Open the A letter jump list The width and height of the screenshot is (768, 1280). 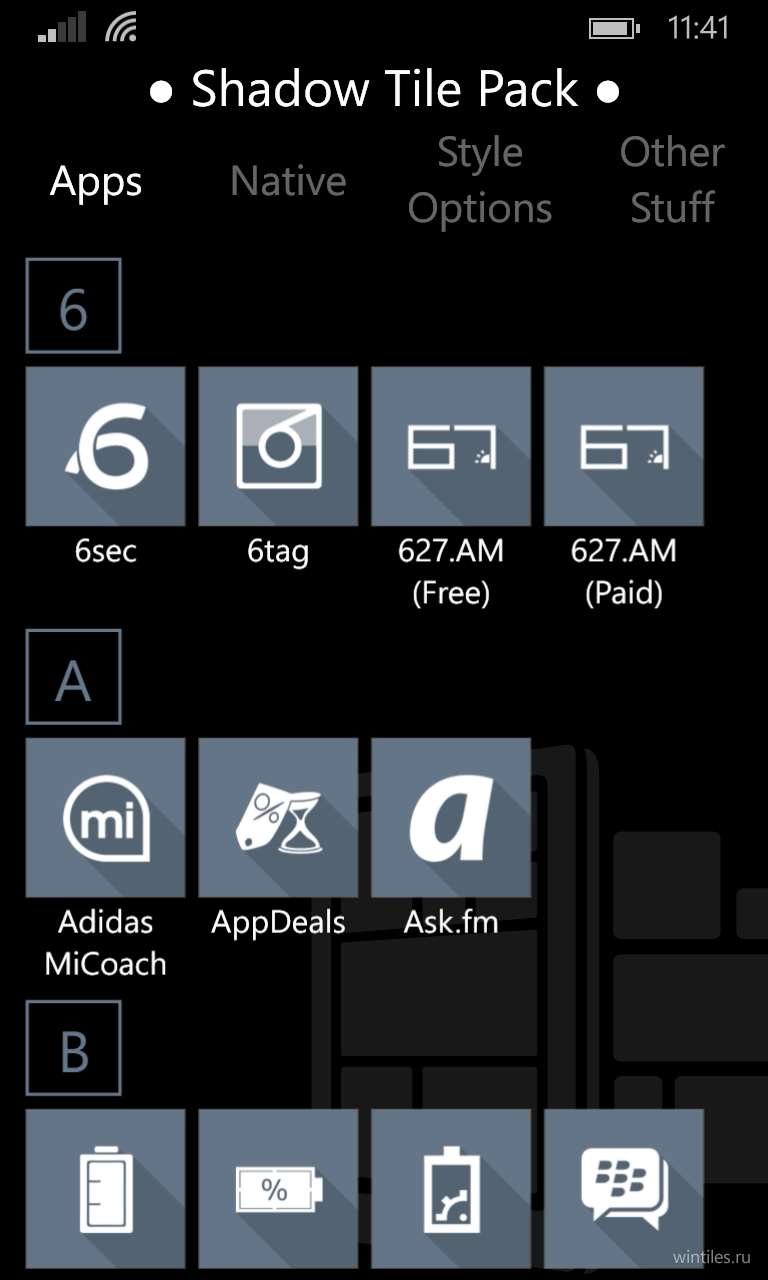(73, 677)
